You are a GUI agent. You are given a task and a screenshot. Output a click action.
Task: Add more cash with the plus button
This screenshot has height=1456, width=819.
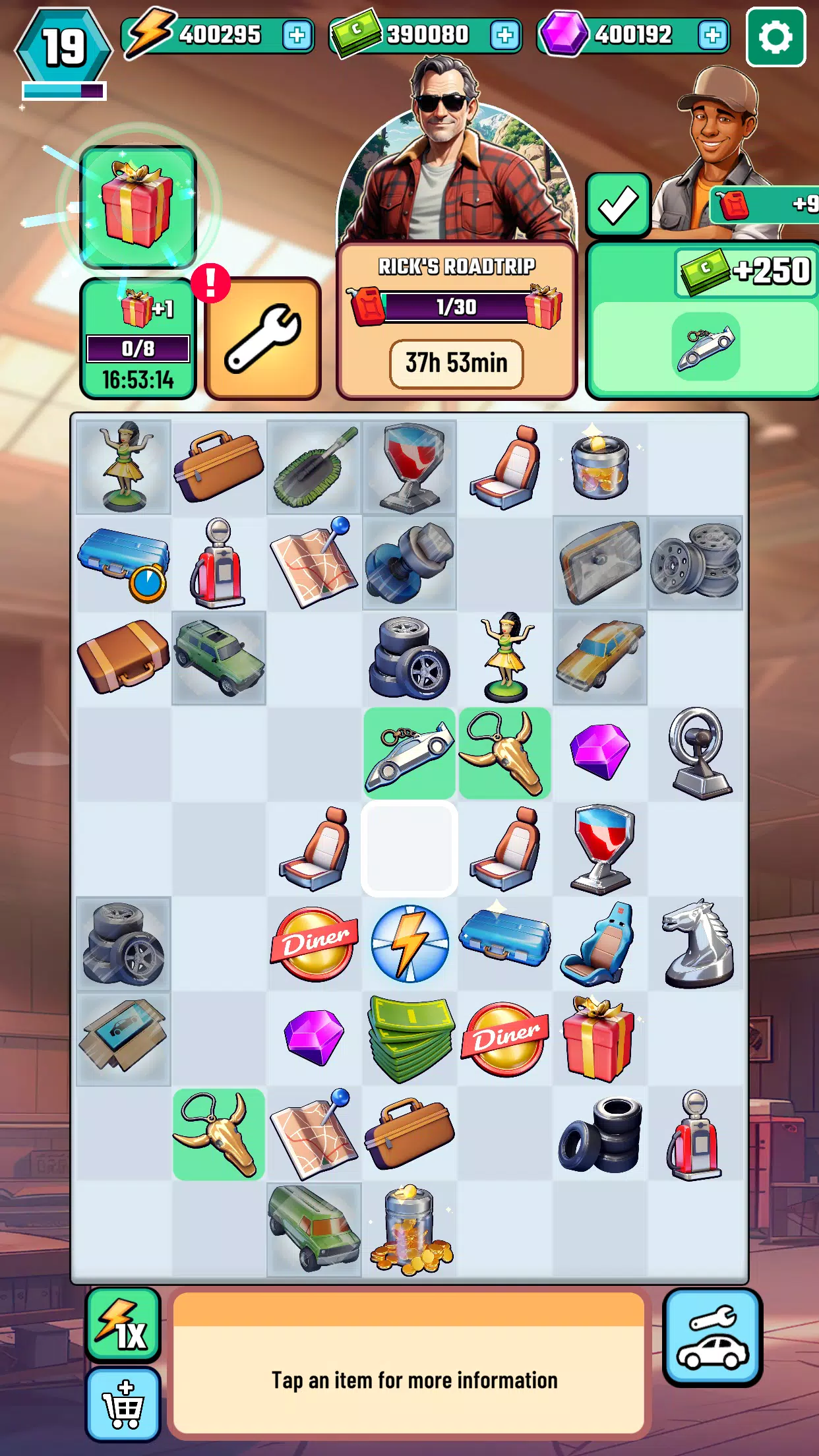(x=504, y=35)
